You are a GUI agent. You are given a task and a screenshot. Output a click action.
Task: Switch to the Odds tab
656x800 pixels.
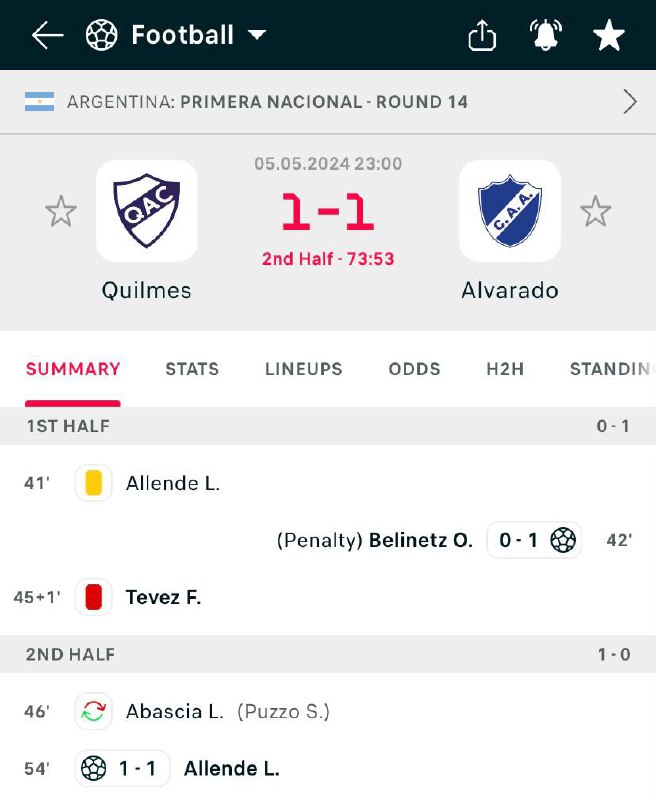click(414, 369)
